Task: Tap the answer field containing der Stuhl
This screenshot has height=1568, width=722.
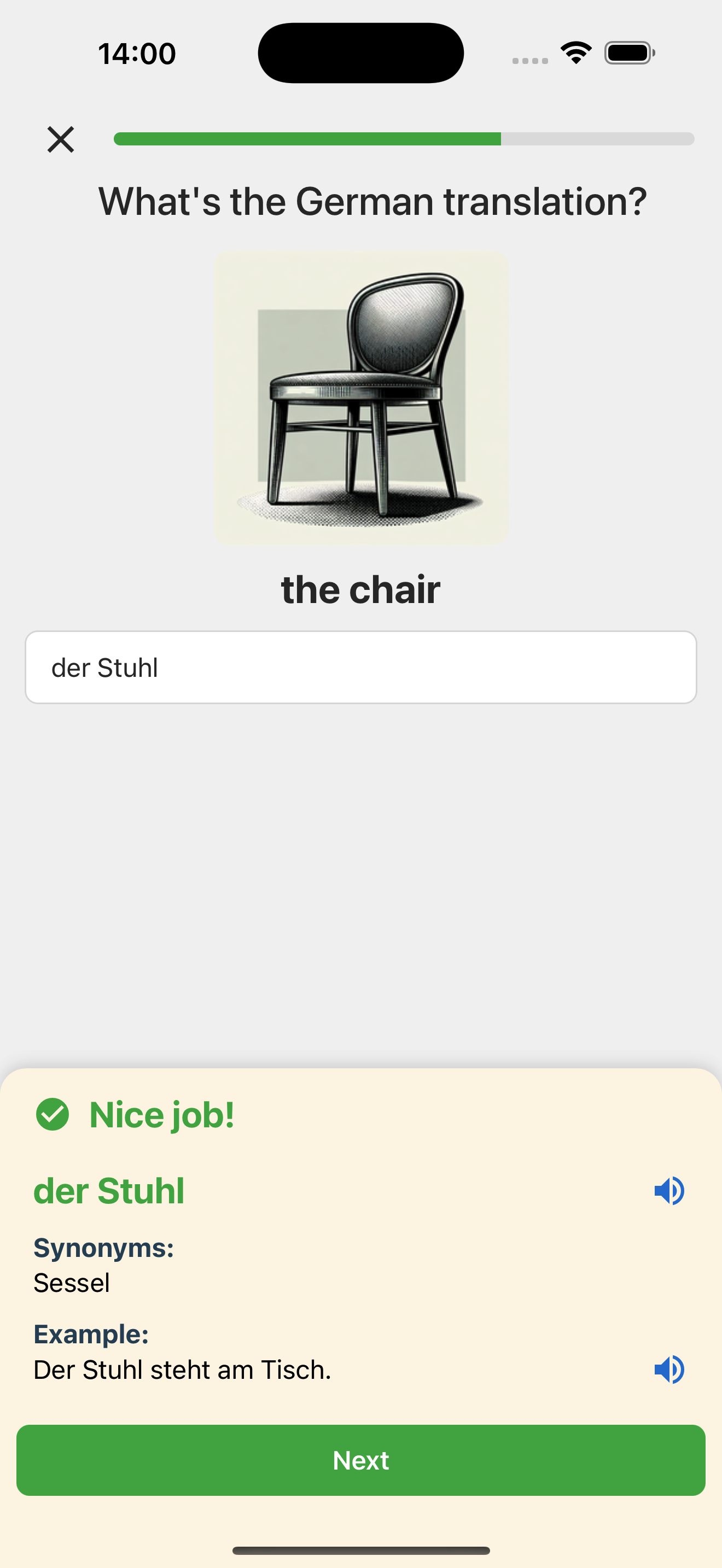Action: coord(360,667)
